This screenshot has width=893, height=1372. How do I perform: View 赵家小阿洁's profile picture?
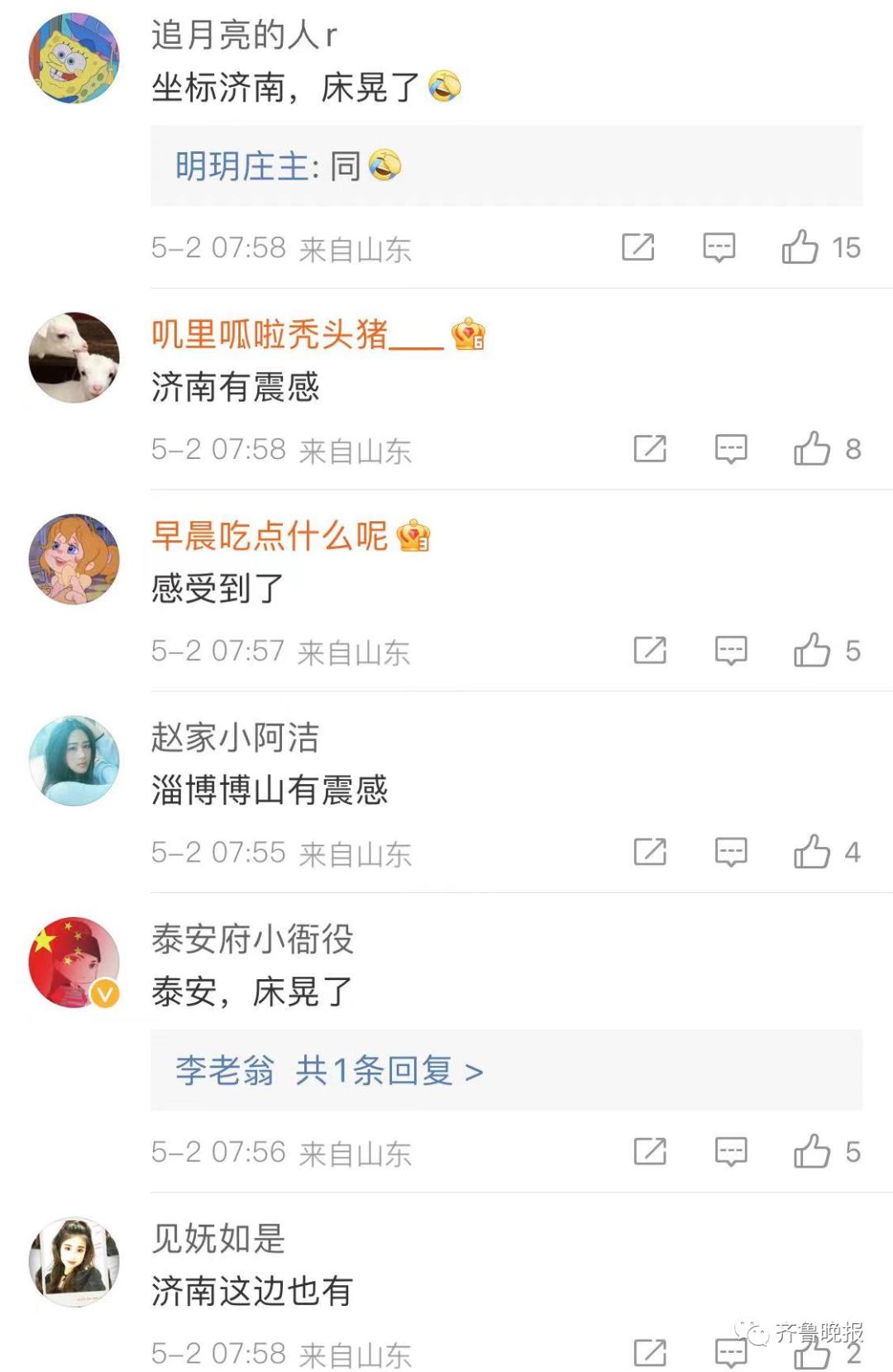[x=74, y=760]
